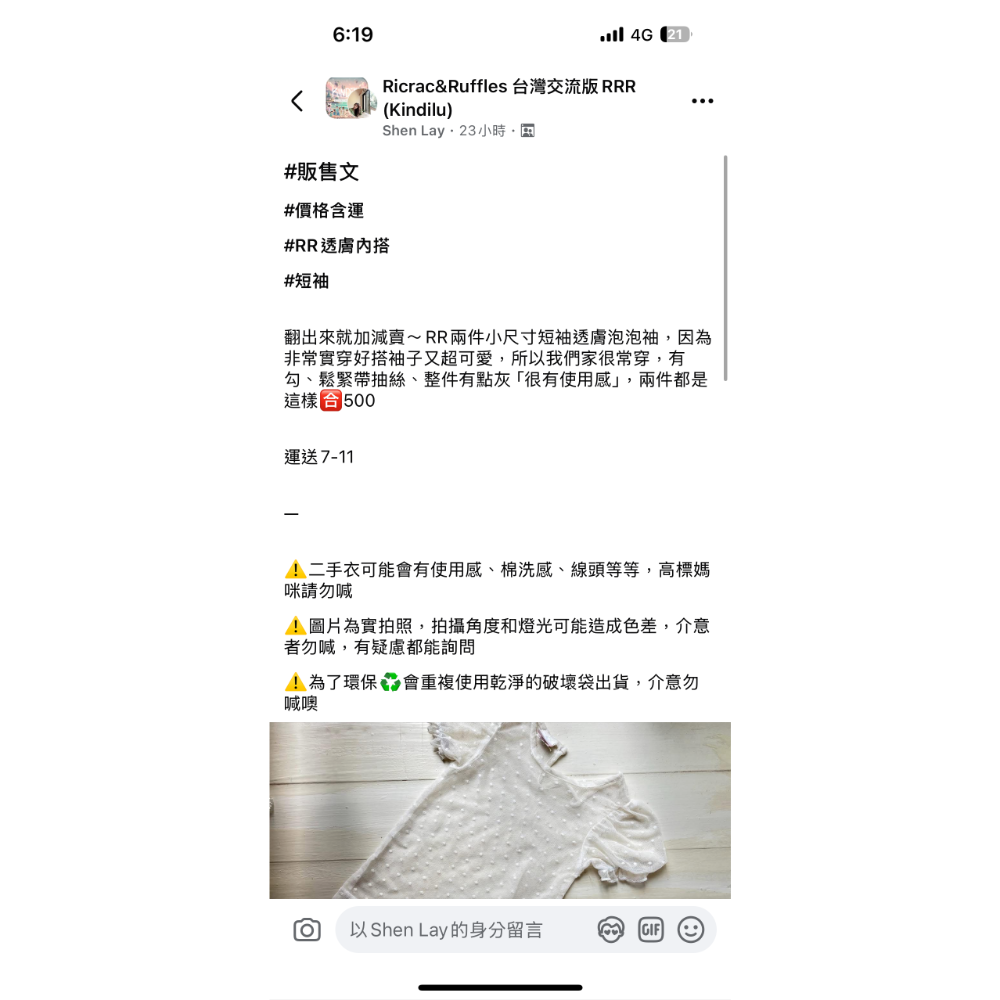The image size is (1000, 1000).
Task: Open the emoji picker
Action: [691, 930]
